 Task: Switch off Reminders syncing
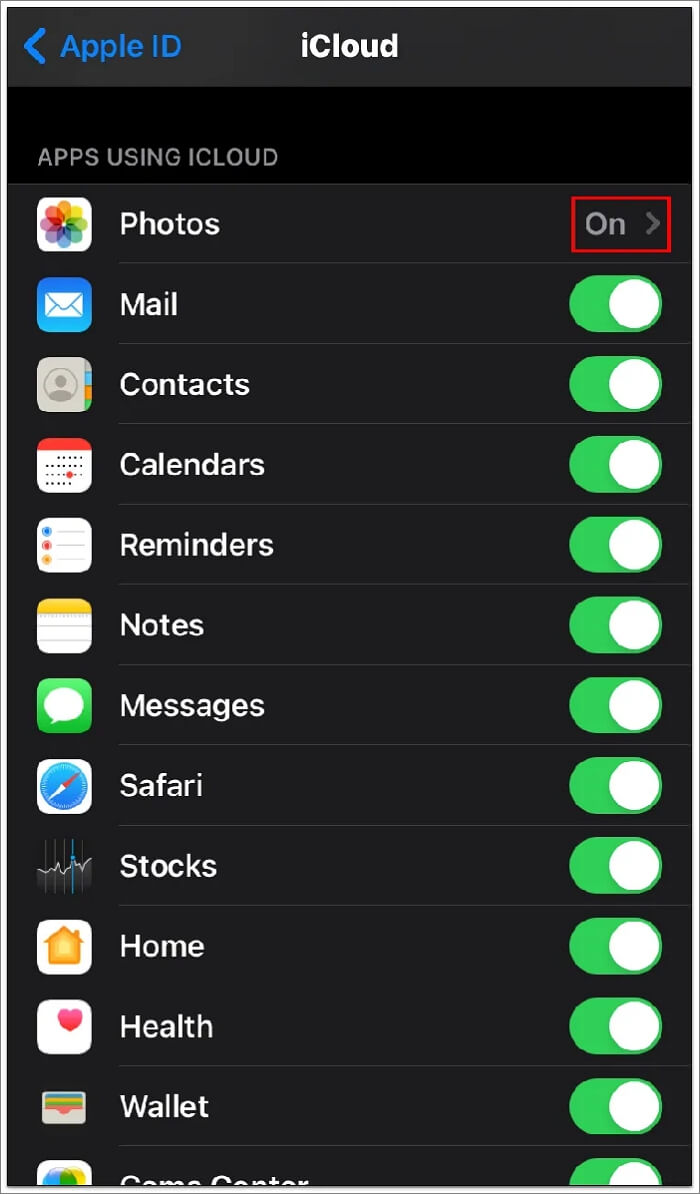(616, 545)
